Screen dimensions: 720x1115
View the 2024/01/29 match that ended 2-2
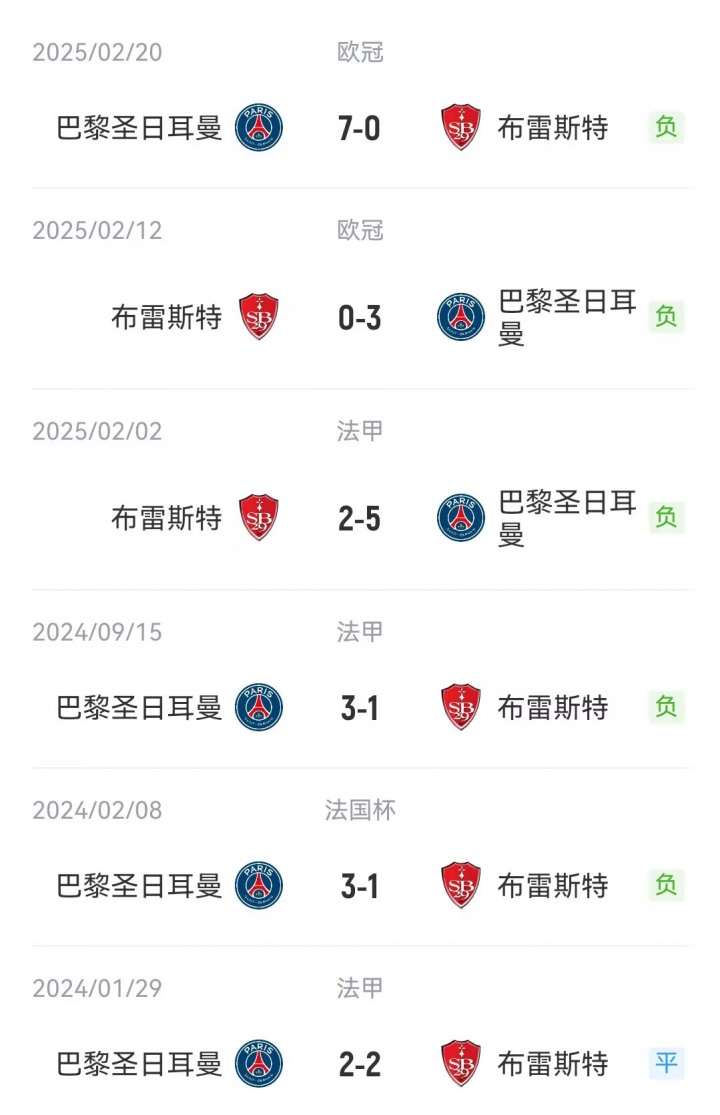360,1064
